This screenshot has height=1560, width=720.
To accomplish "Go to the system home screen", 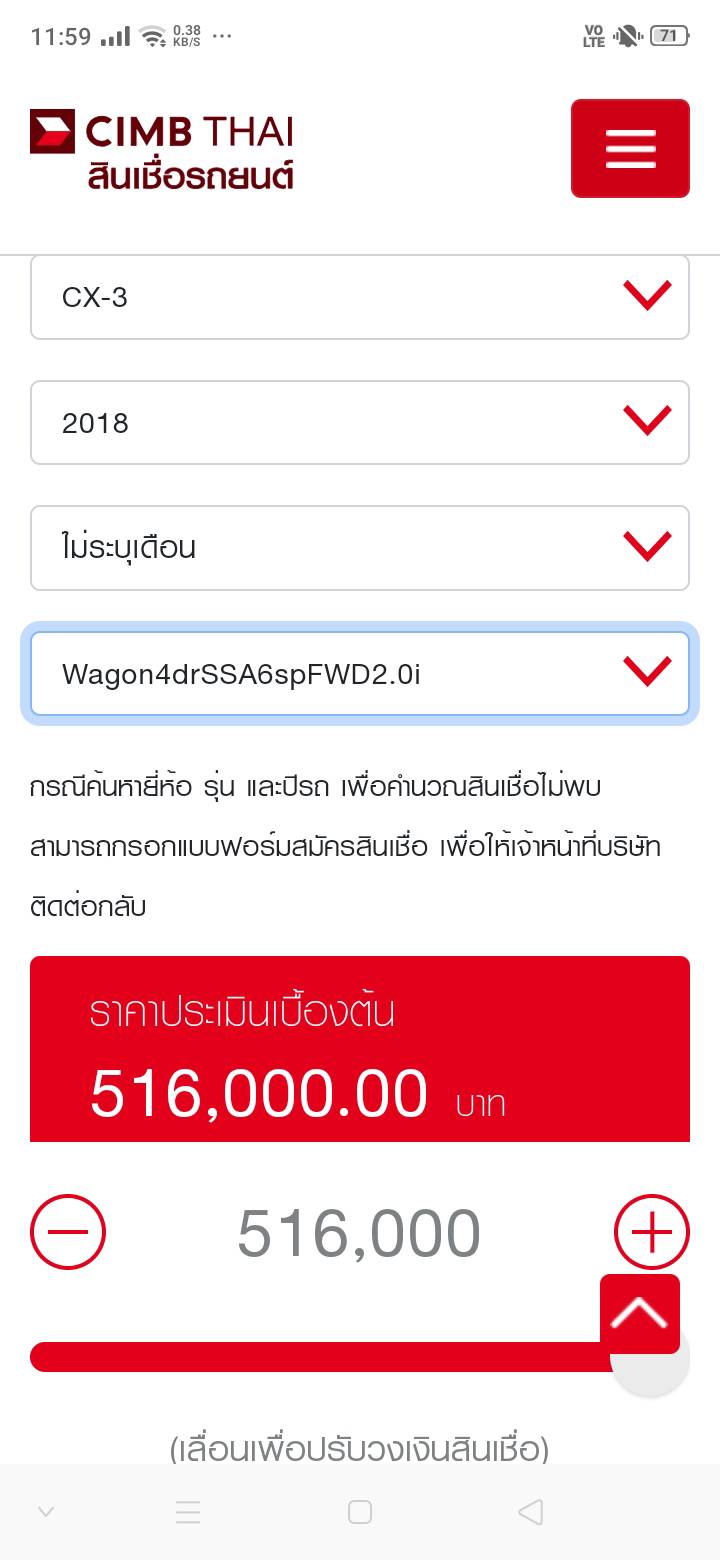I will point(360,1512).
